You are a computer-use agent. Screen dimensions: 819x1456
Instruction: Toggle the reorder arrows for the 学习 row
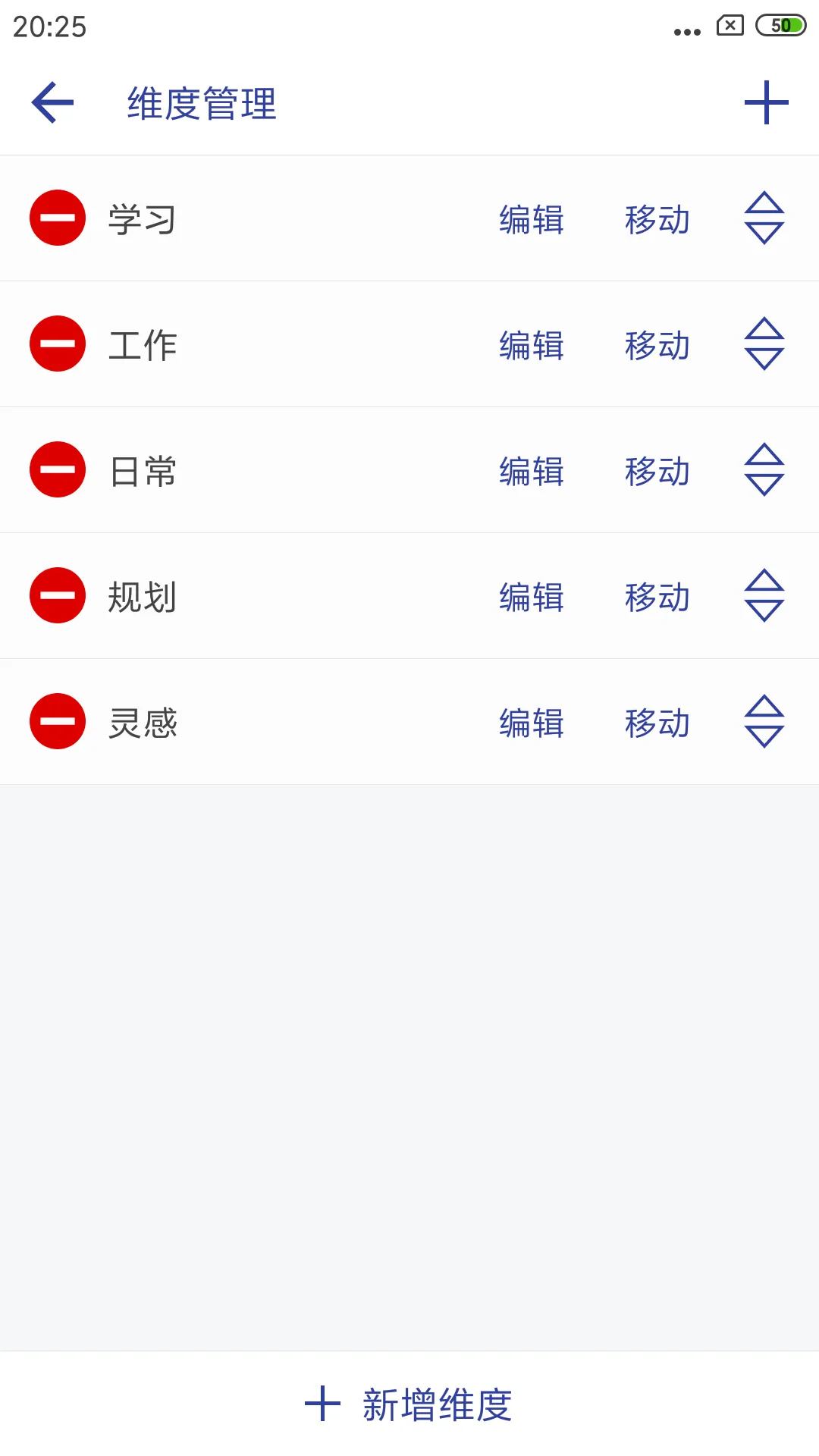pos(763,218)
